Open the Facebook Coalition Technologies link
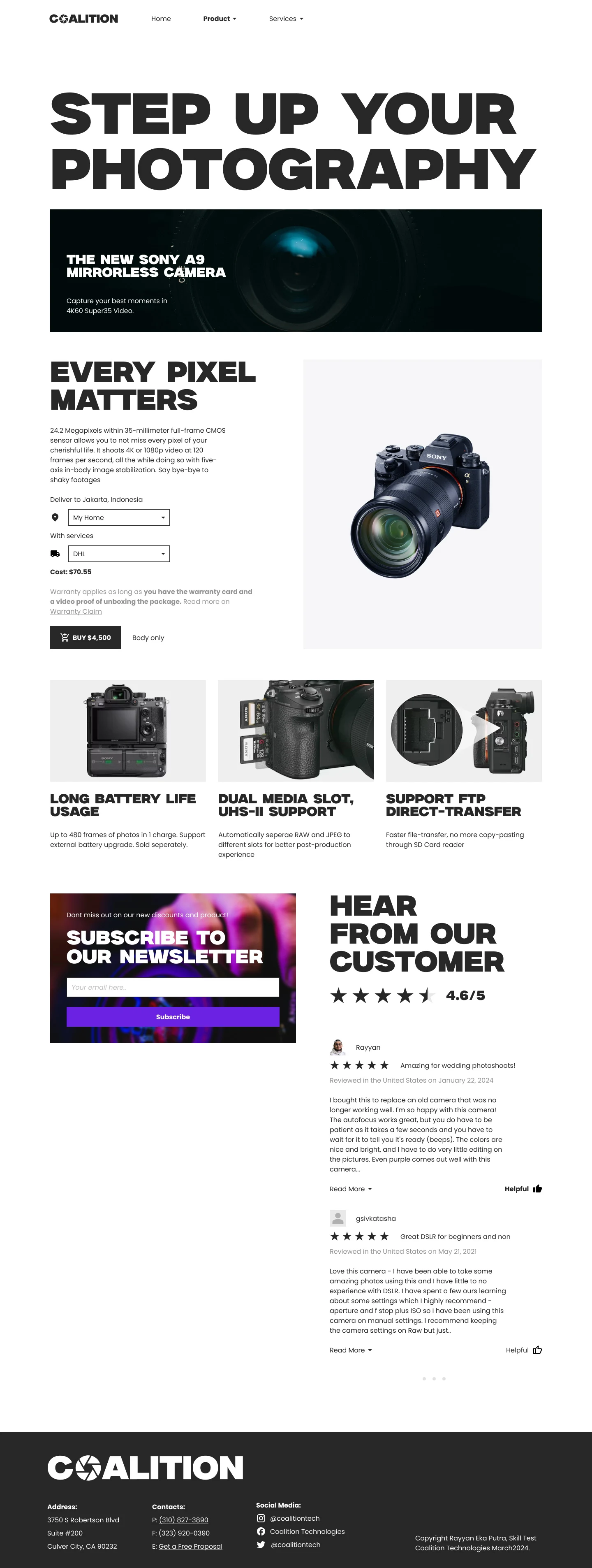This screenshot has width=592, height=1568. coord(307,1531)
